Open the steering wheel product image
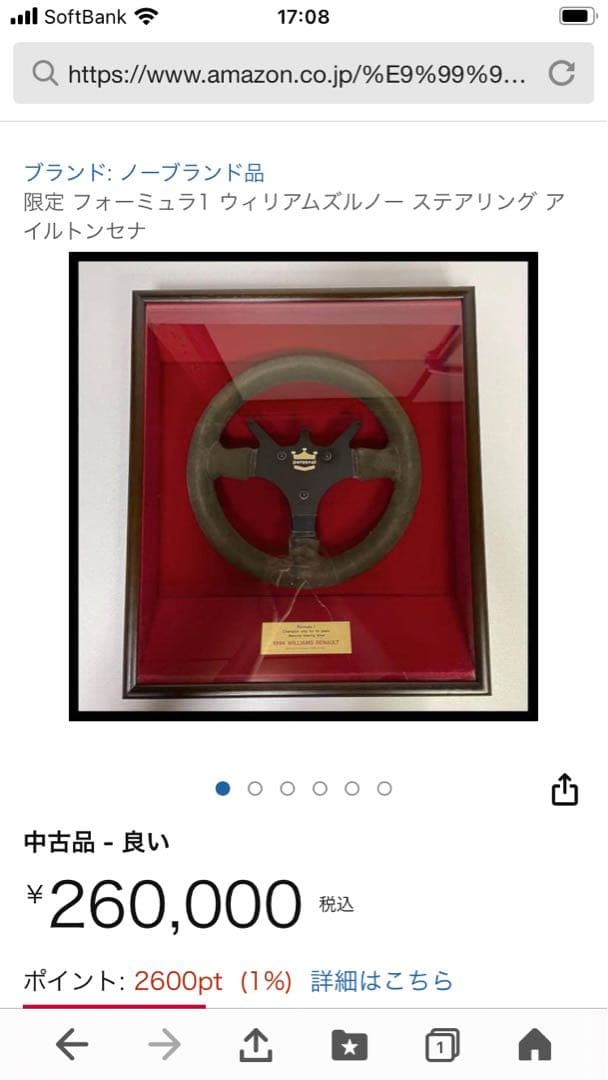The width and height of the screenshot is (608, 1080). 303,486
